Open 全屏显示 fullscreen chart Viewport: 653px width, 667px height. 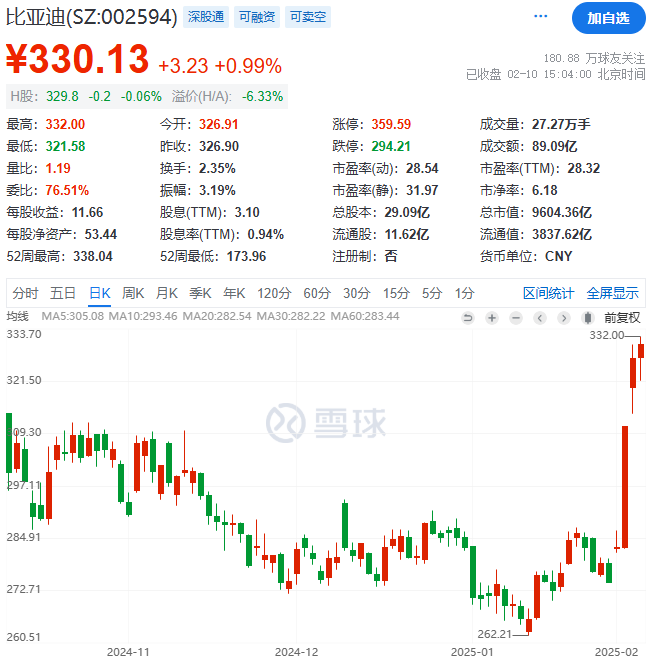pos(612,293)
